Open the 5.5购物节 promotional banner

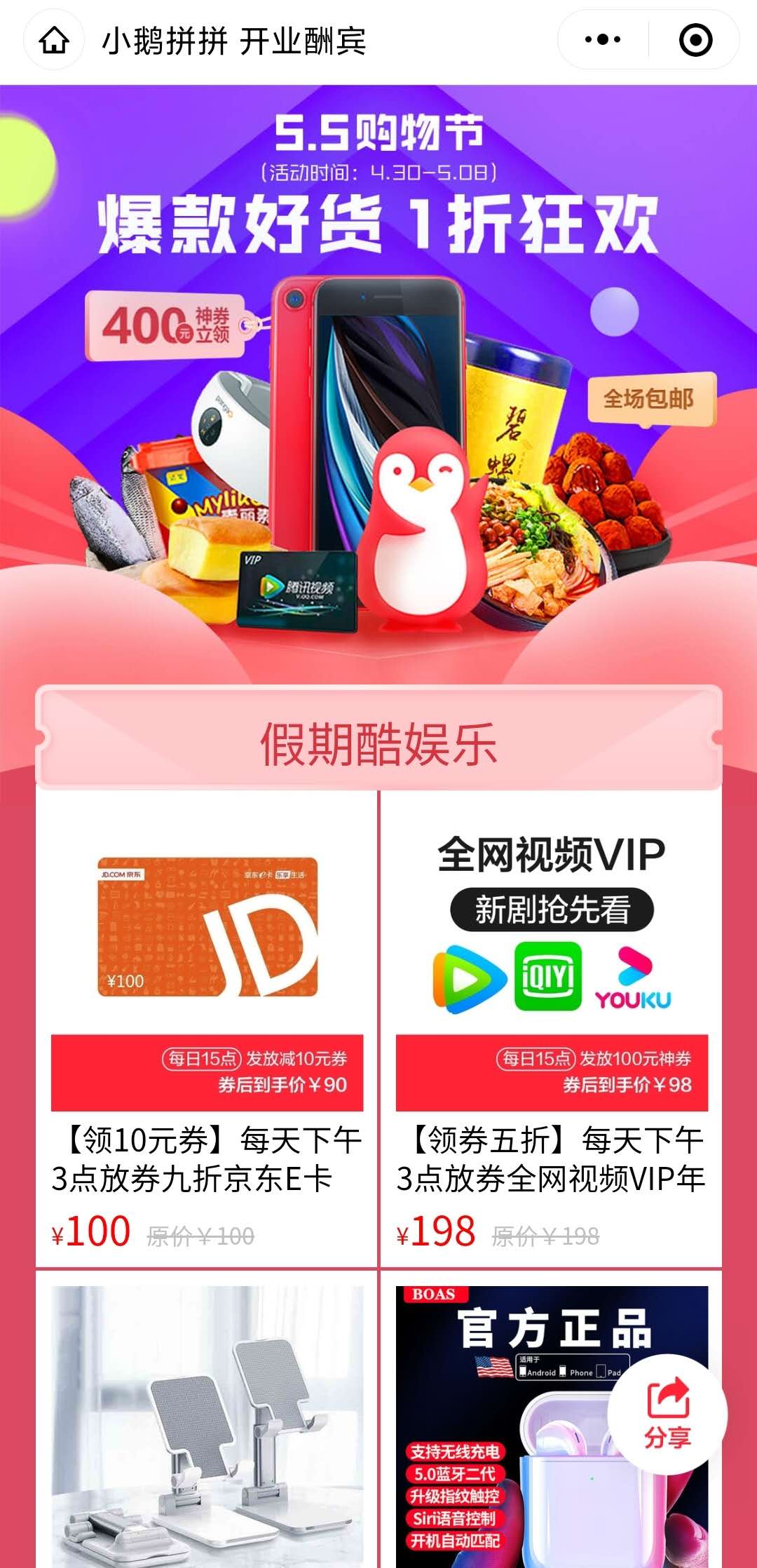[x=378, y=379]
